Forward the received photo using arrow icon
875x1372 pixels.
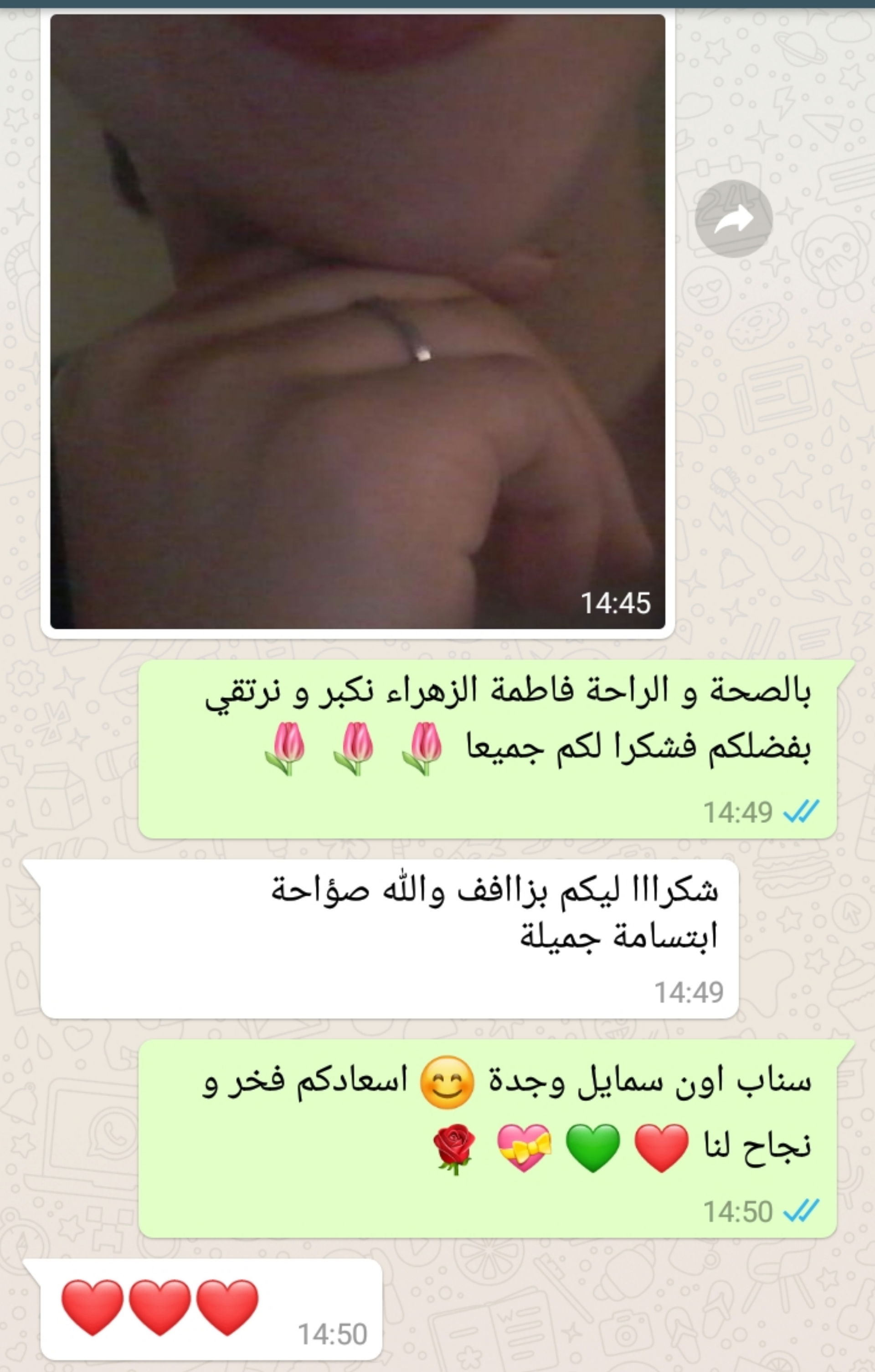733,219
